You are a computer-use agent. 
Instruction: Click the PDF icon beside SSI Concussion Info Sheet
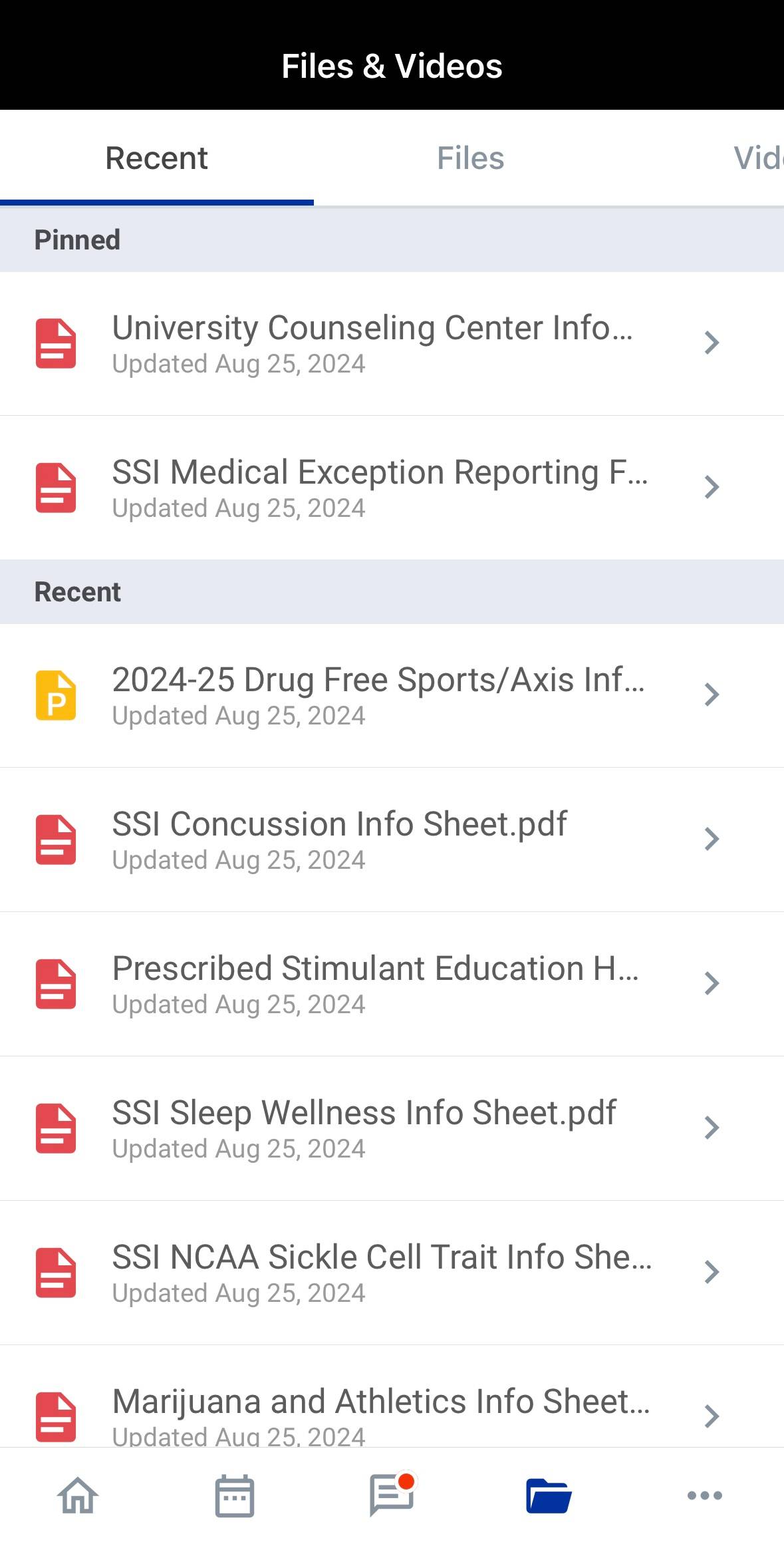coord(56,839)
